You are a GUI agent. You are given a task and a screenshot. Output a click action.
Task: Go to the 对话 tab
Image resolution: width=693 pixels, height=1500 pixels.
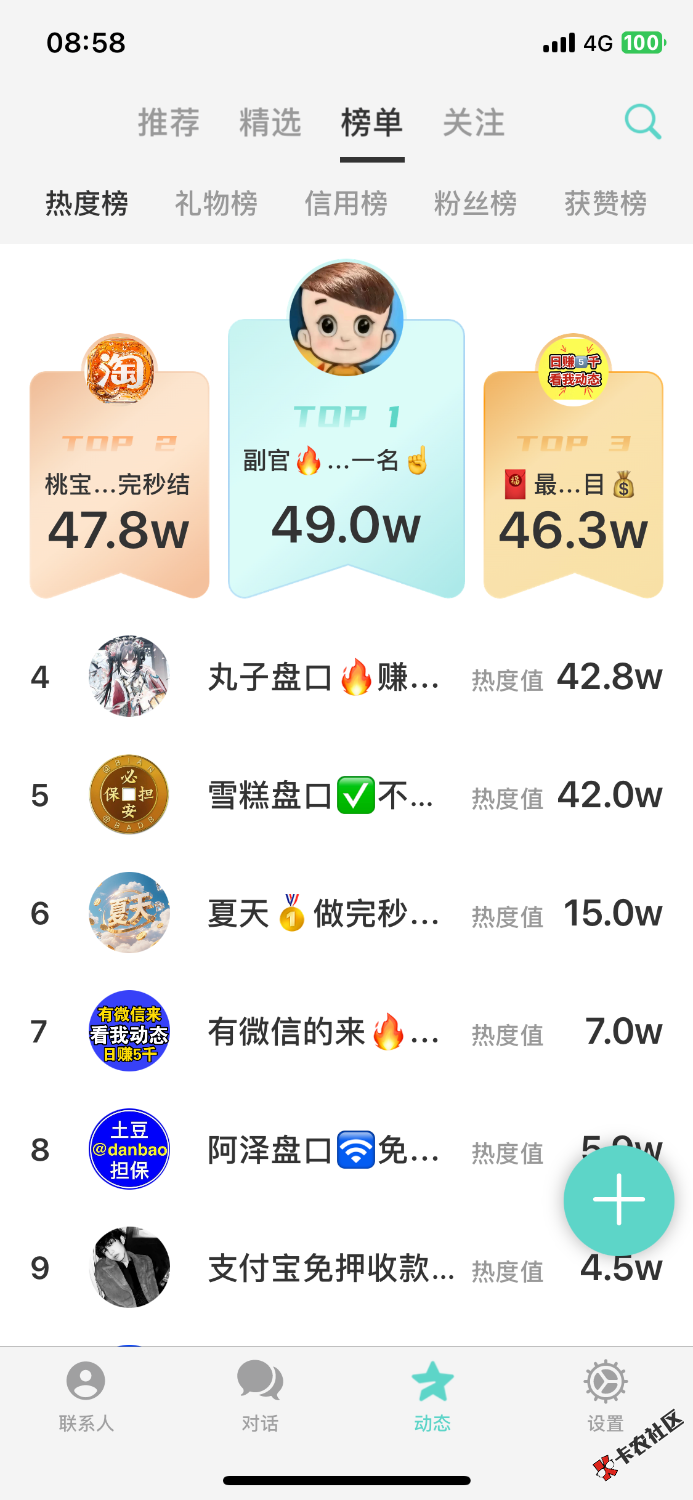click(260, 1396)
